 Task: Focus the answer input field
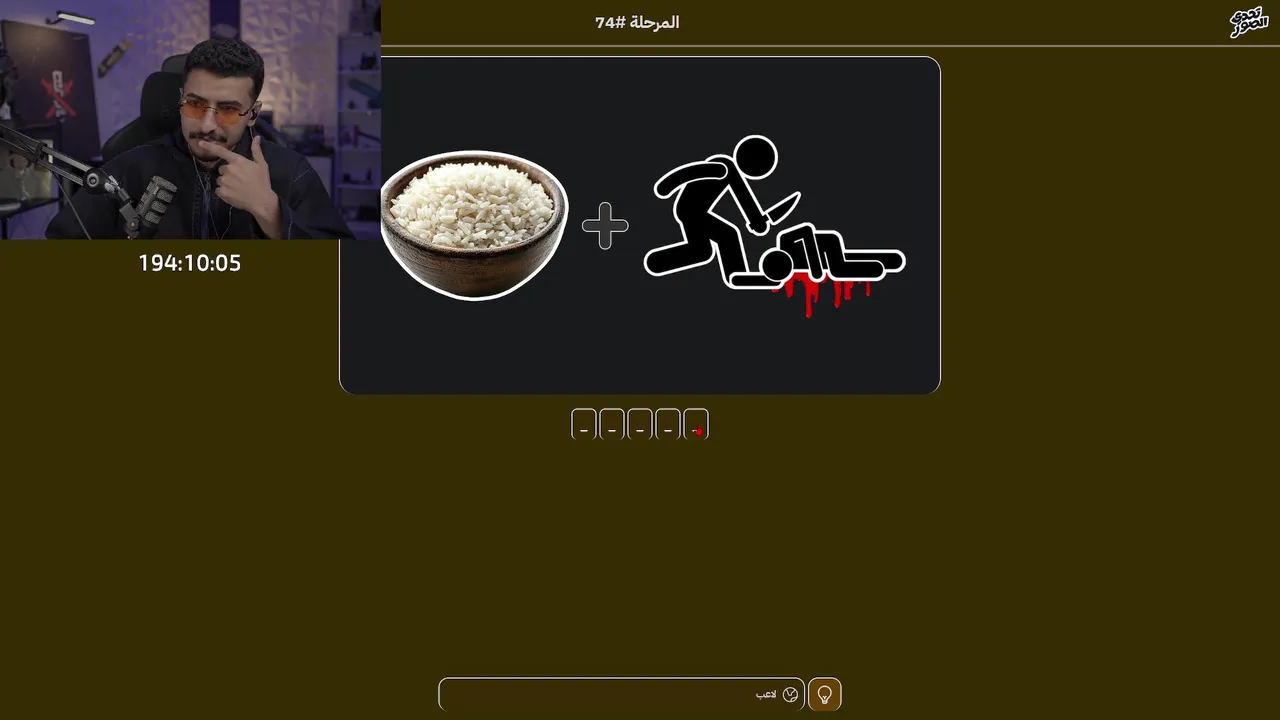click(610, 694)
